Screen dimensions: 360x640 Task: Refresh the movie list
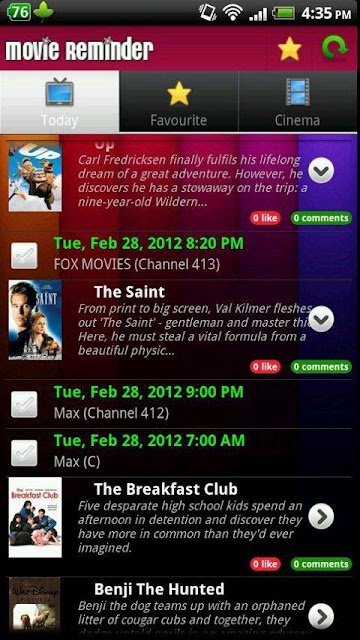[x=335, y=49]
